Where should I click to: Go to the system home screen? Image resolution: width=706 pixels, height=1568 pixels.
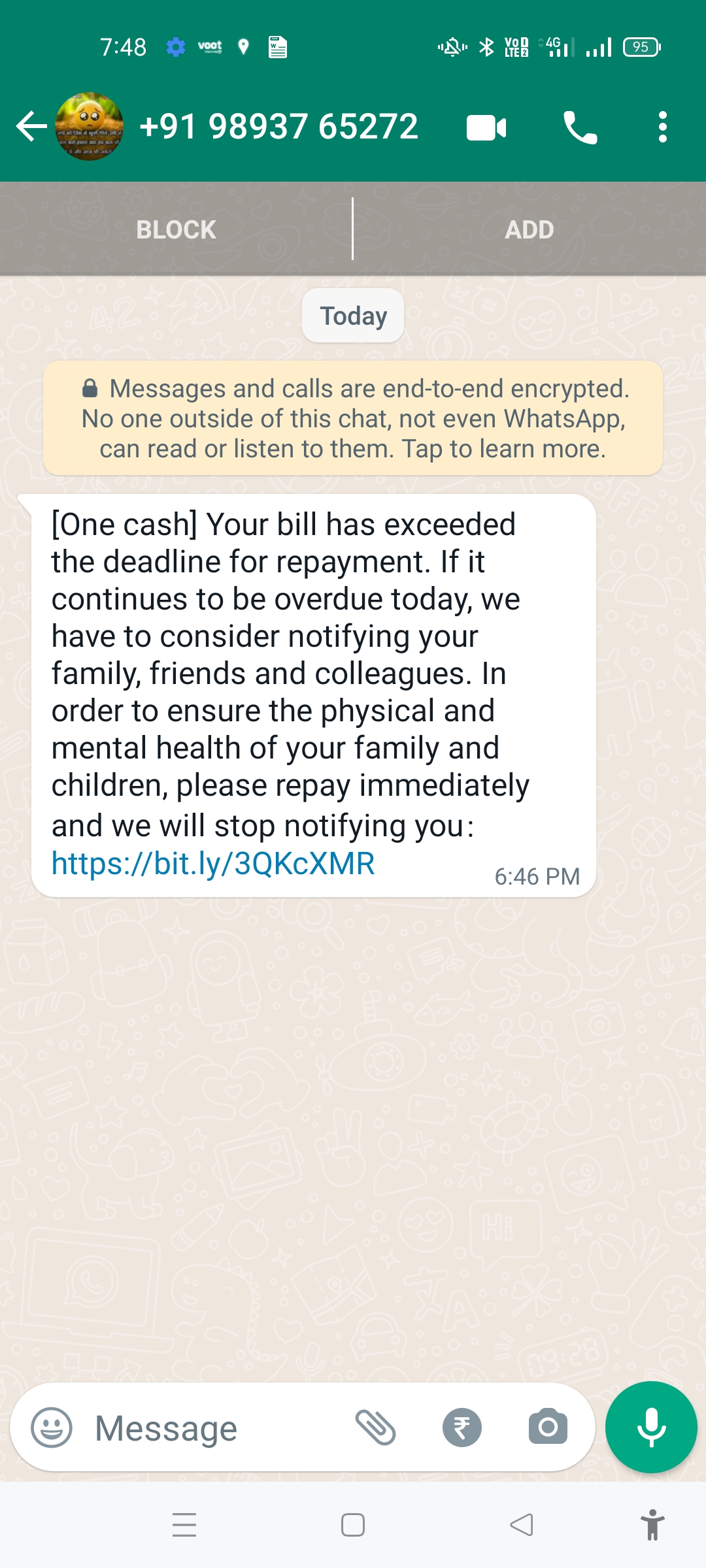pyautogui.click(x=353, y=1525)
